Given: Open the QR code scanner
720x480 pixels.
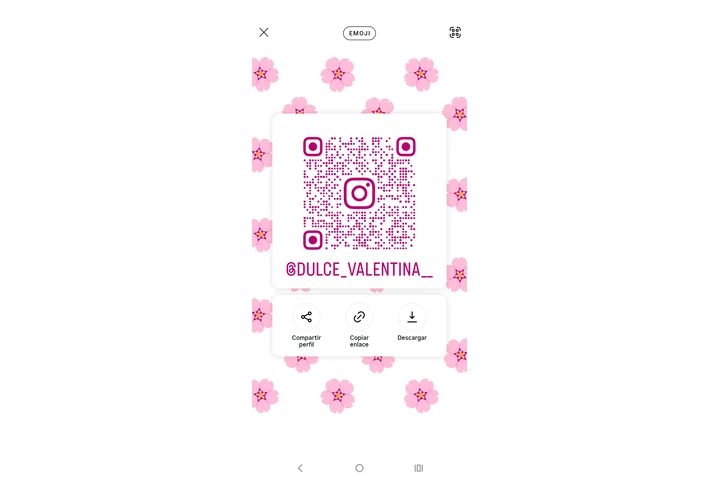Looking at the screenshot, I should [455, 33].
